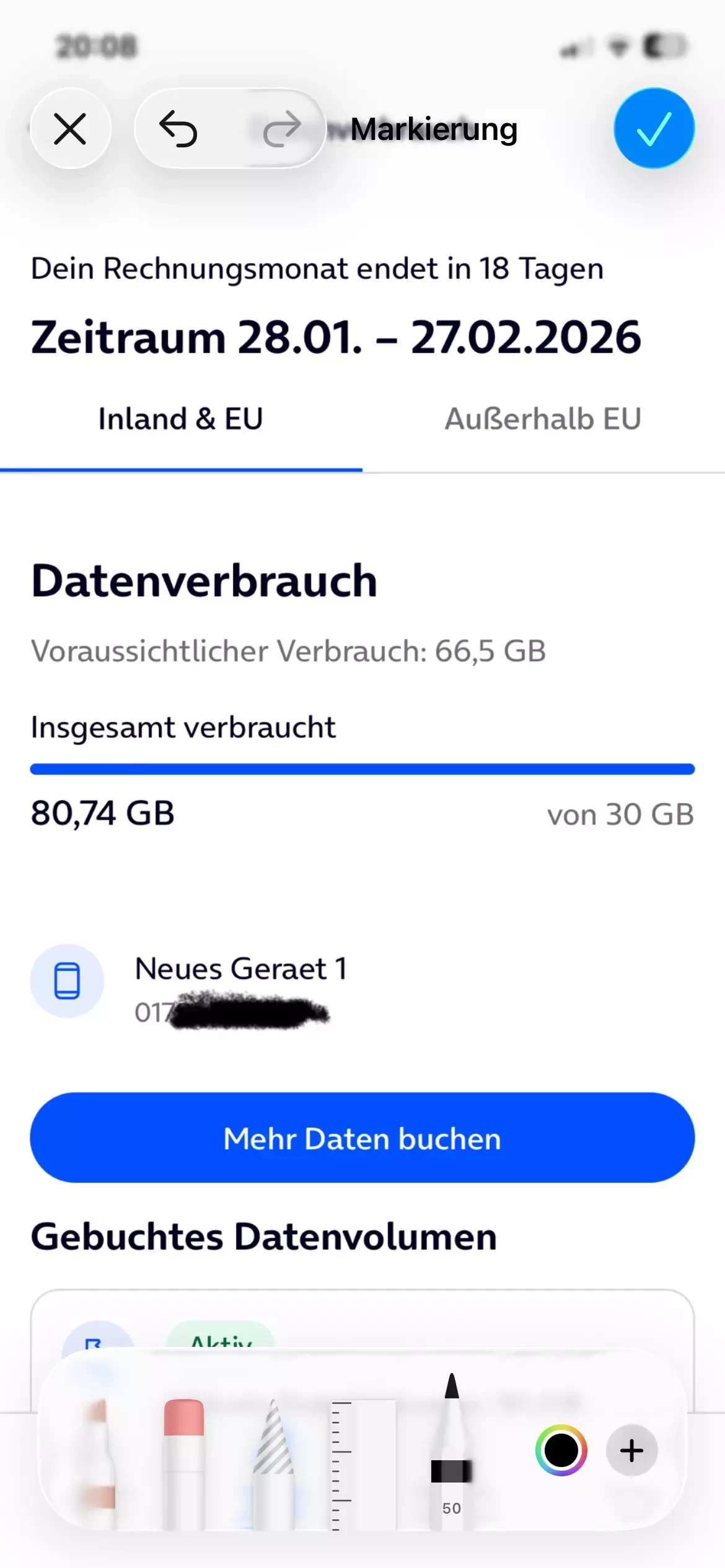The width and height of the screenshot is (725, 1568).
Task: Select the leftmost pink marker tool
Action: [x=99, y=1461]
